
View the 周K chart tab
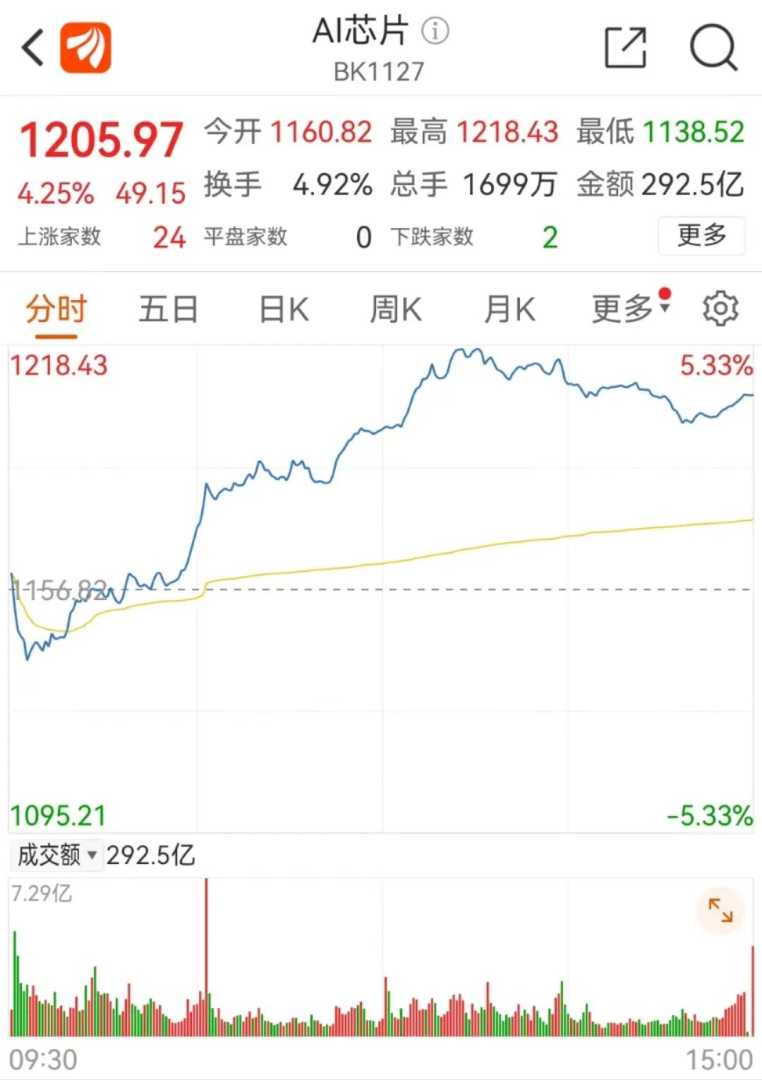(395, 309)
